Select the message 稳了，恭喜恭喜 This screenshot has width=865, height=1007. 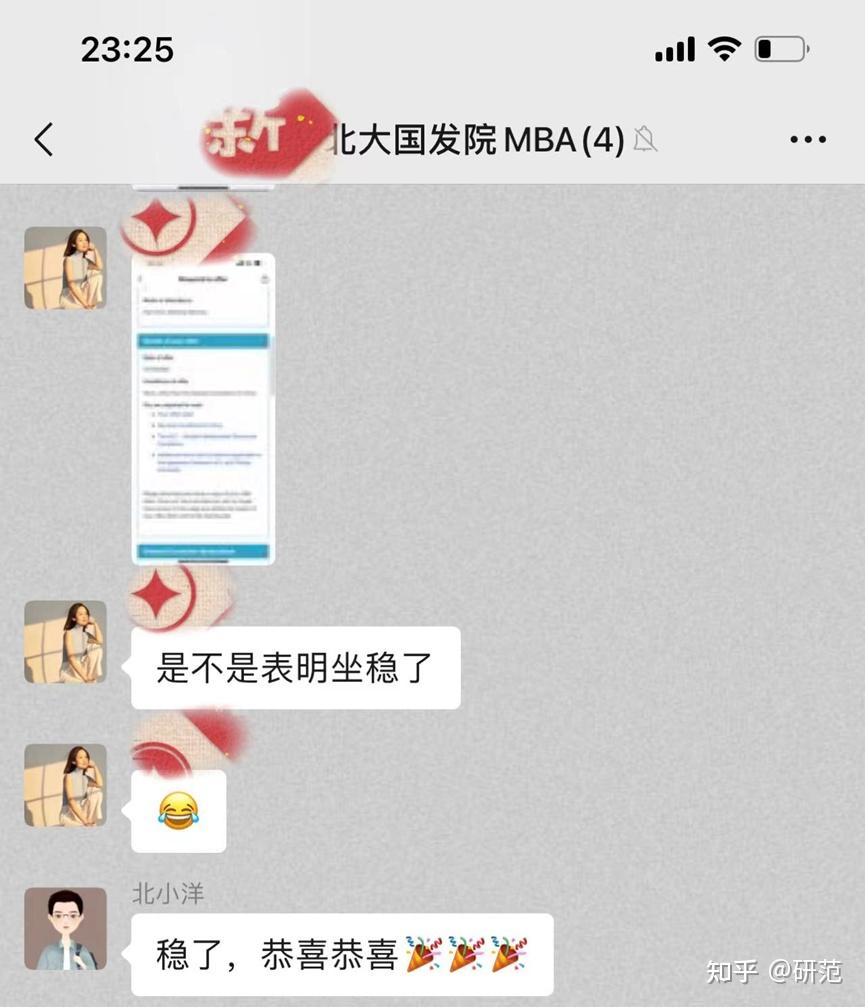click(300, 955)
